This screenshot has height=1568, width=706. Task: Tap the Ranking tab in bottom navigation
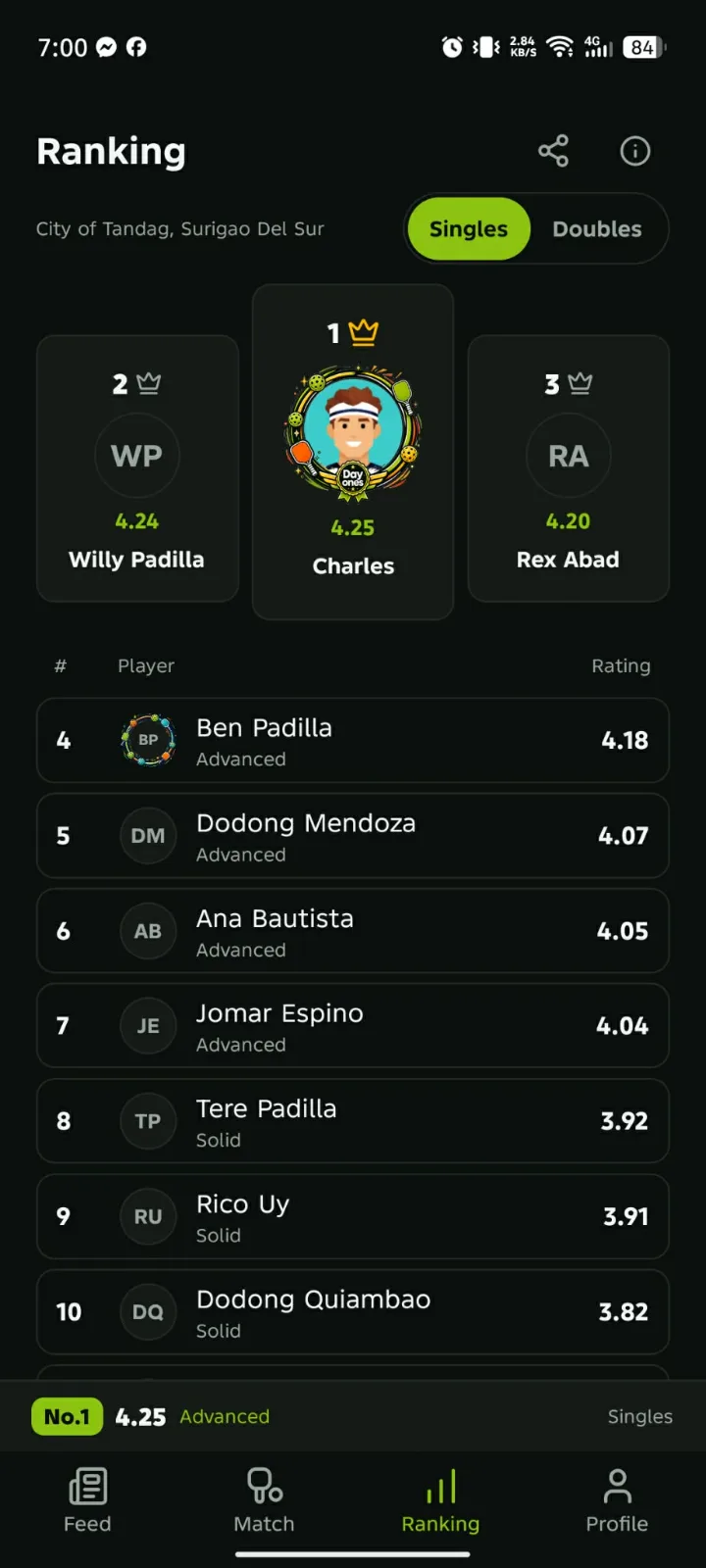440,1500
